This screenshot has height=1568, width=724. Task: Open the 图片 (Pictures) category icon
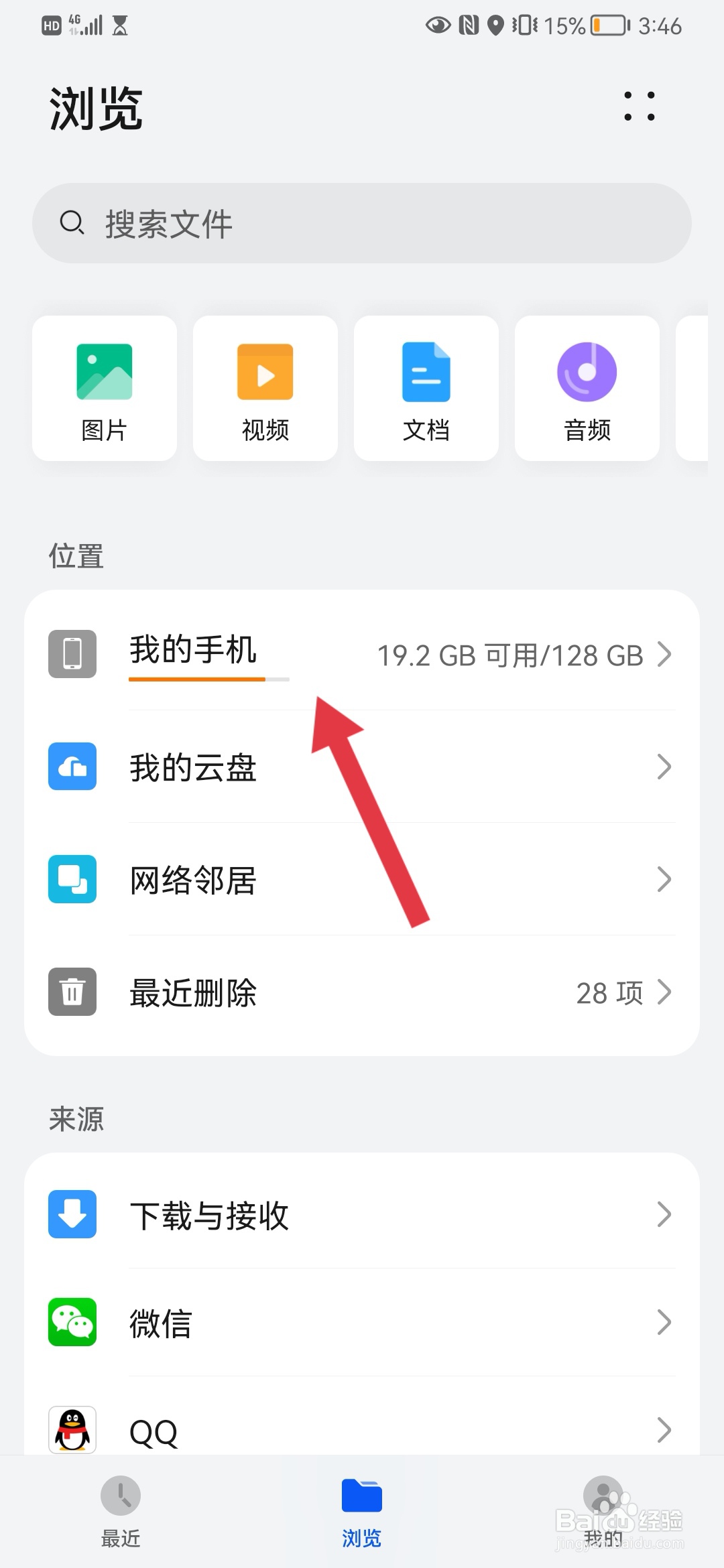(104, 372)
